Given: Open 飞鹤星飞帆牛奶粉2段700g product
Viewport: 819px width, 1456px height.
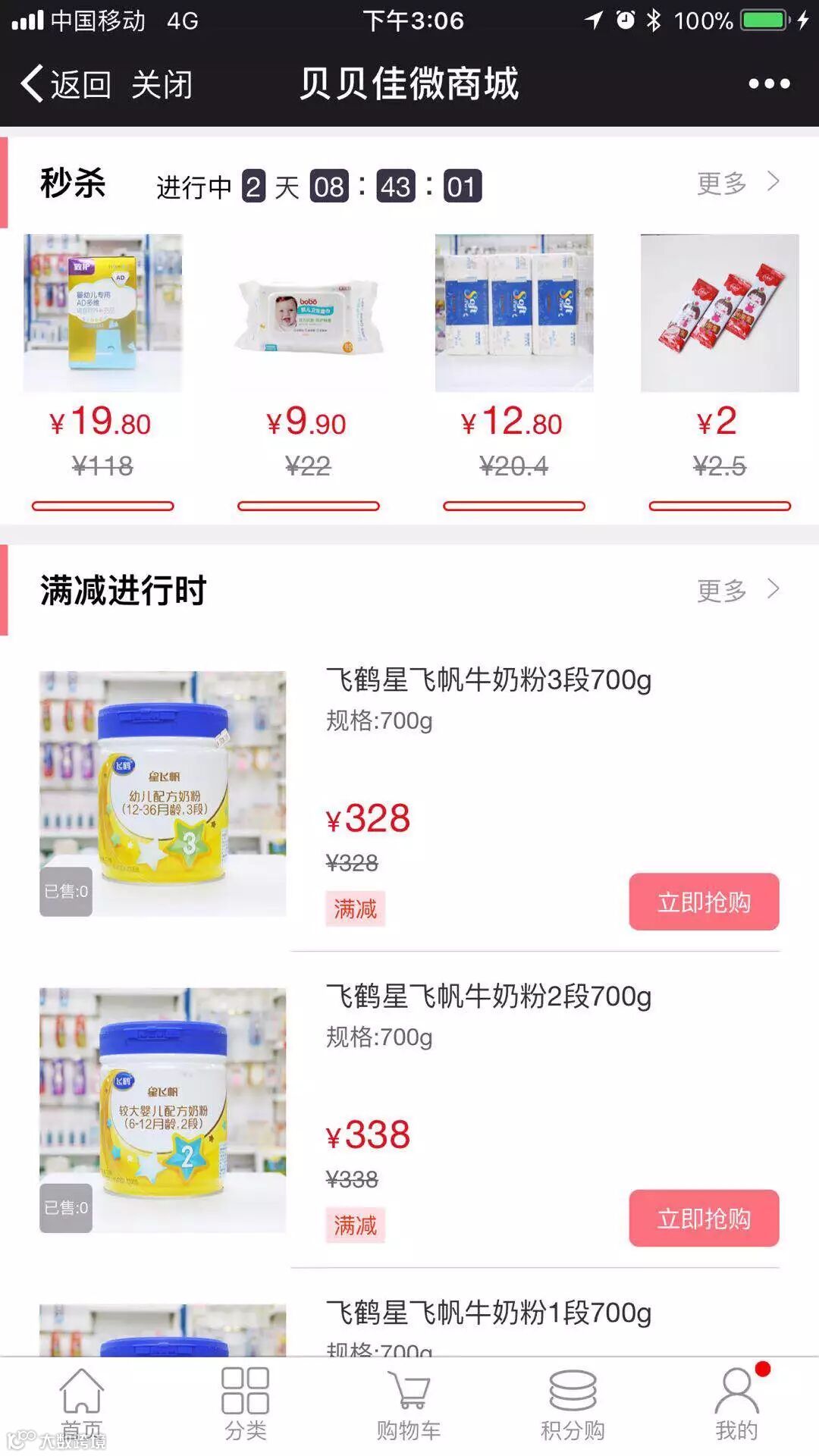Looking at the screenshot, I should pyautogui.click(x=488, y=996).
